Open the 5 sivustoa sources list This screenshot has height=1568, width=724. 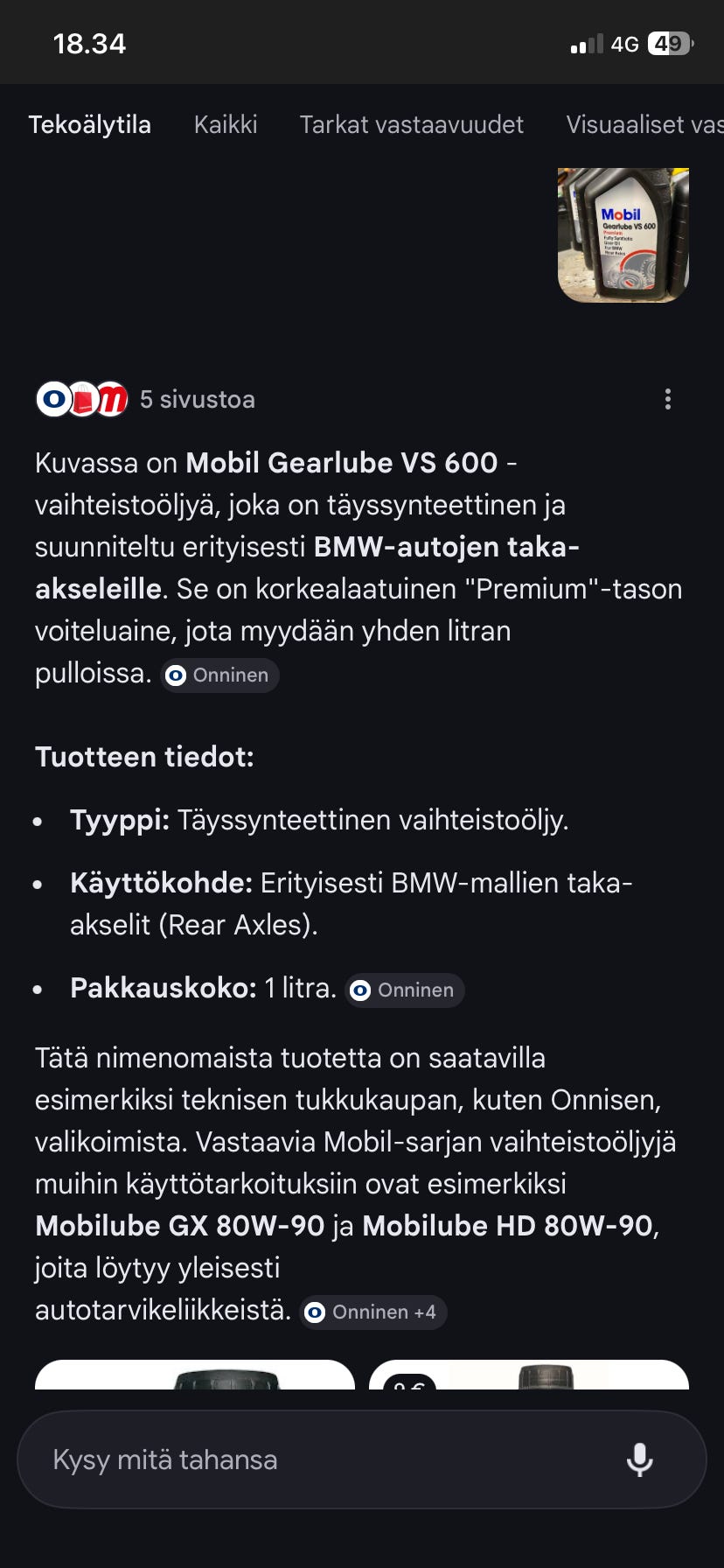tap(146, 399)
